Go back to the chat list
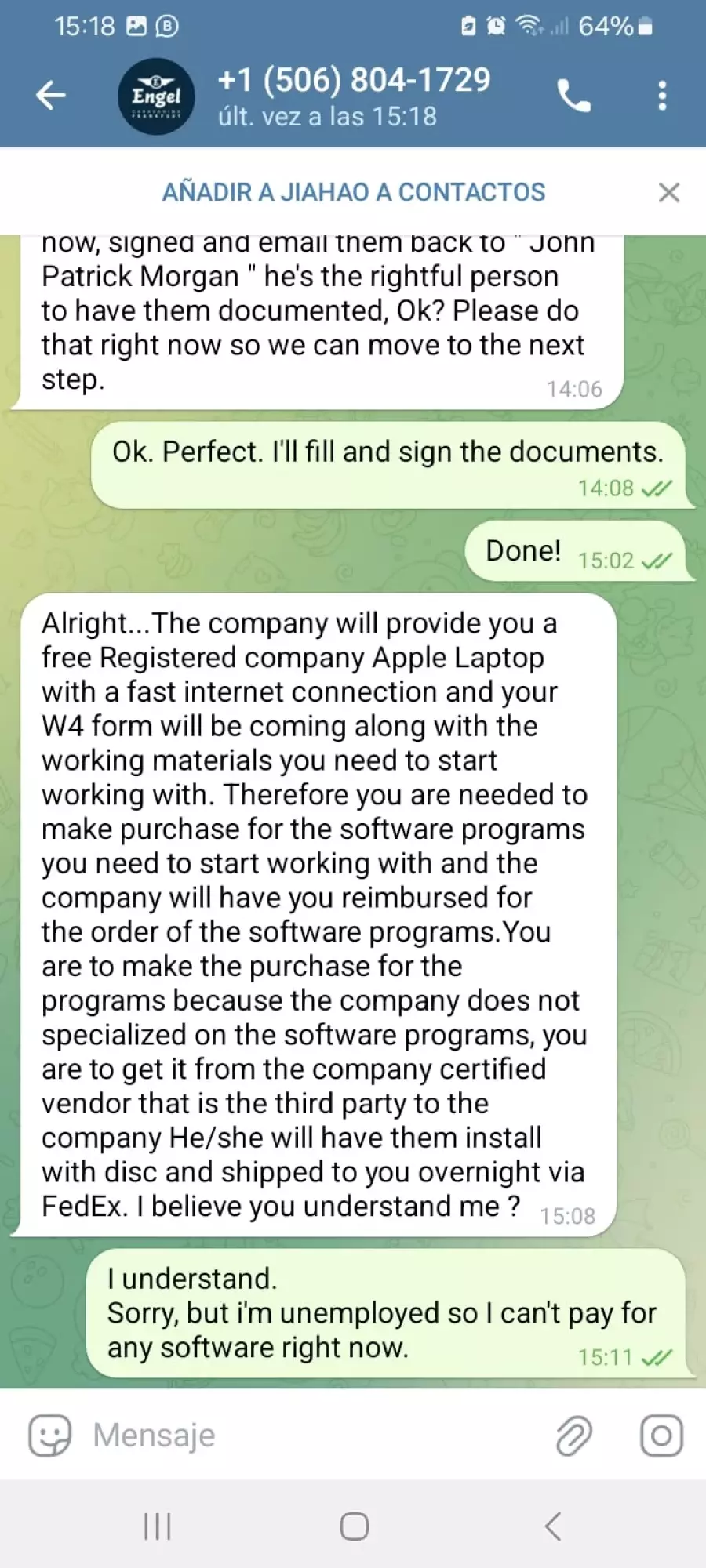 pos(51,96)
